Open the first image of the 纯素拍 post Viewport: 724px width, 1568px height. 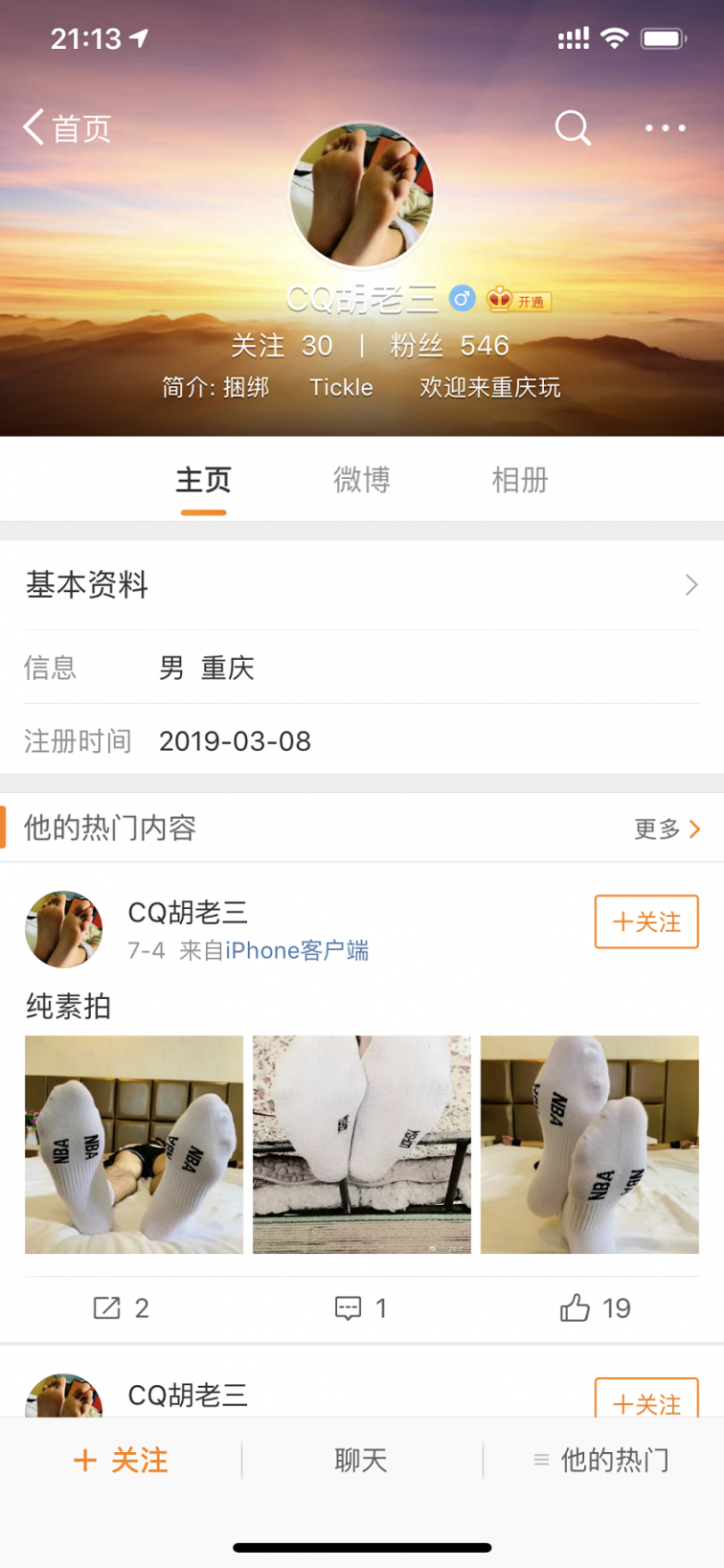[x=134, y=1145]
